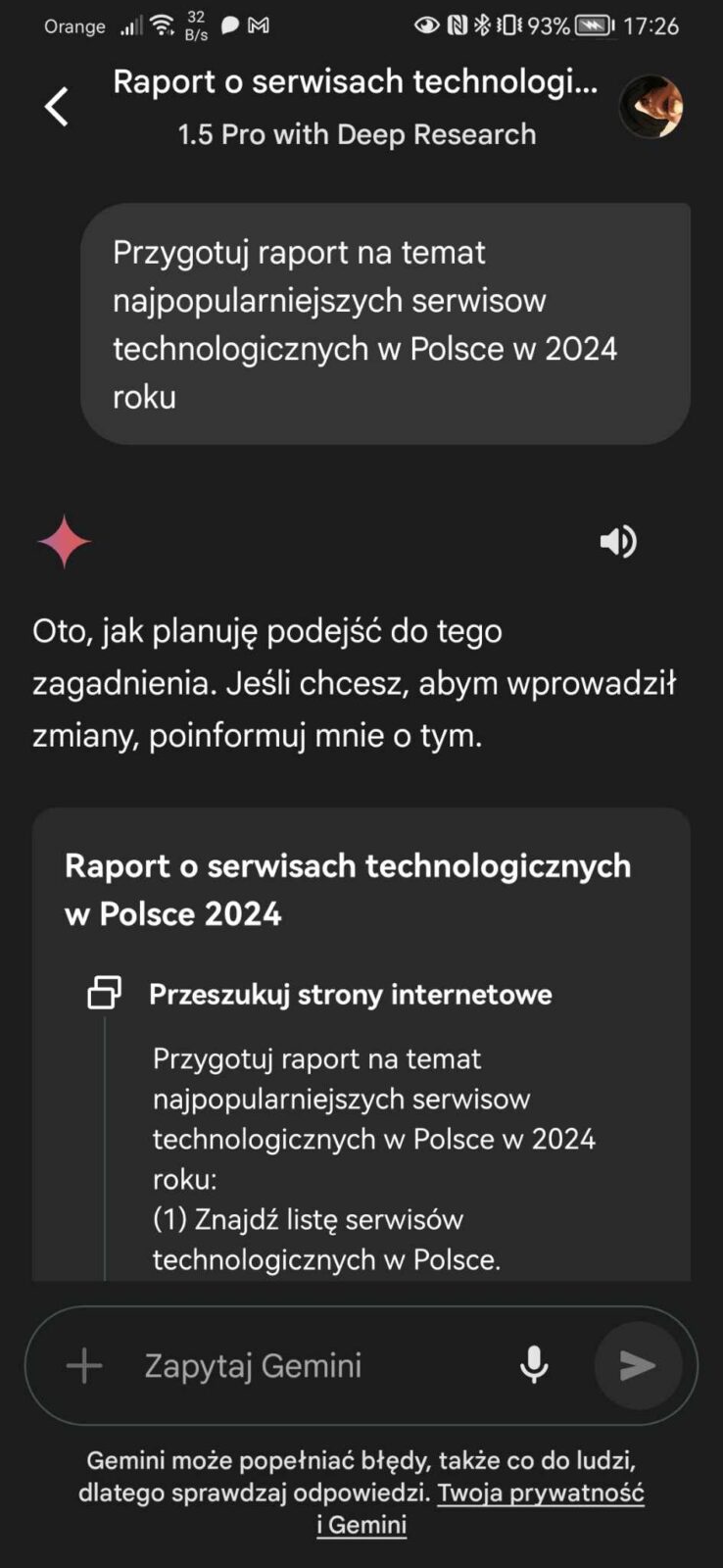Go back from the chat
Screen dimensions: 723x1568
(x=57, y=107)
